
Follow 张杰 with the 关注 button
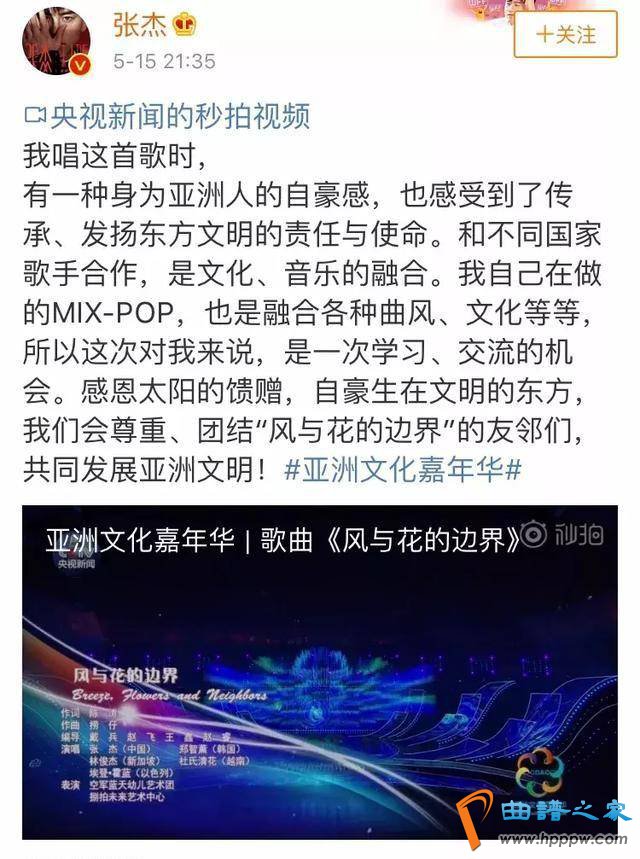point(565,35)
